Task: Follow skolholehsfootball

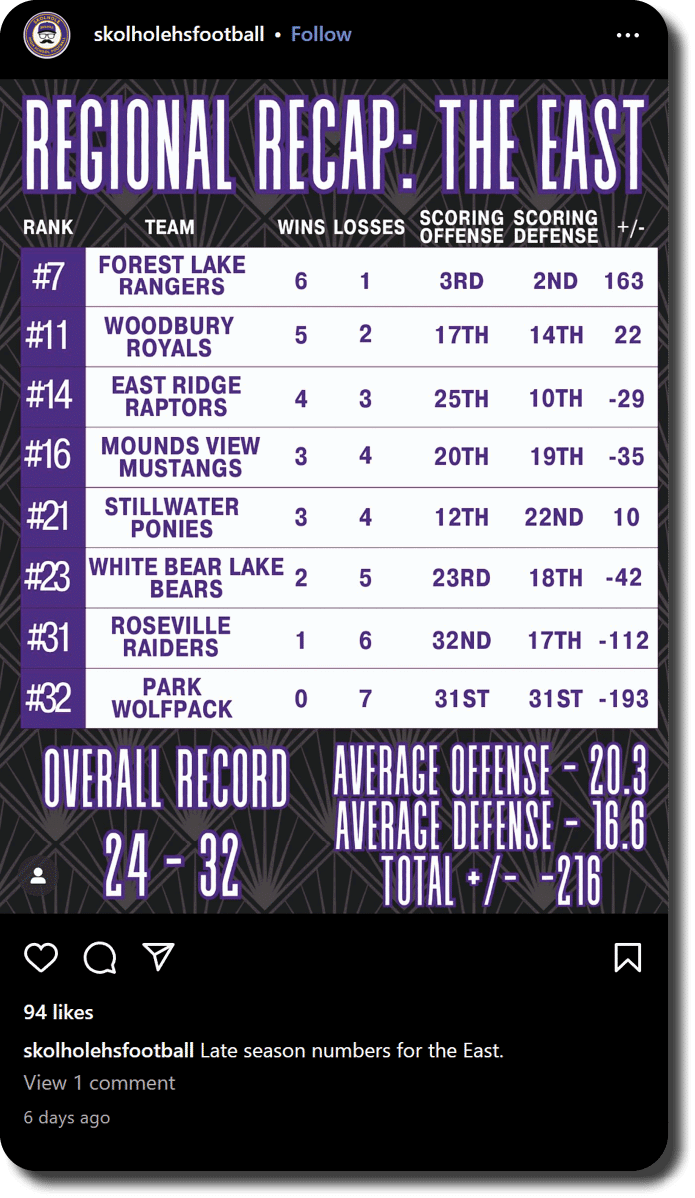Action: tap(321, 34)
